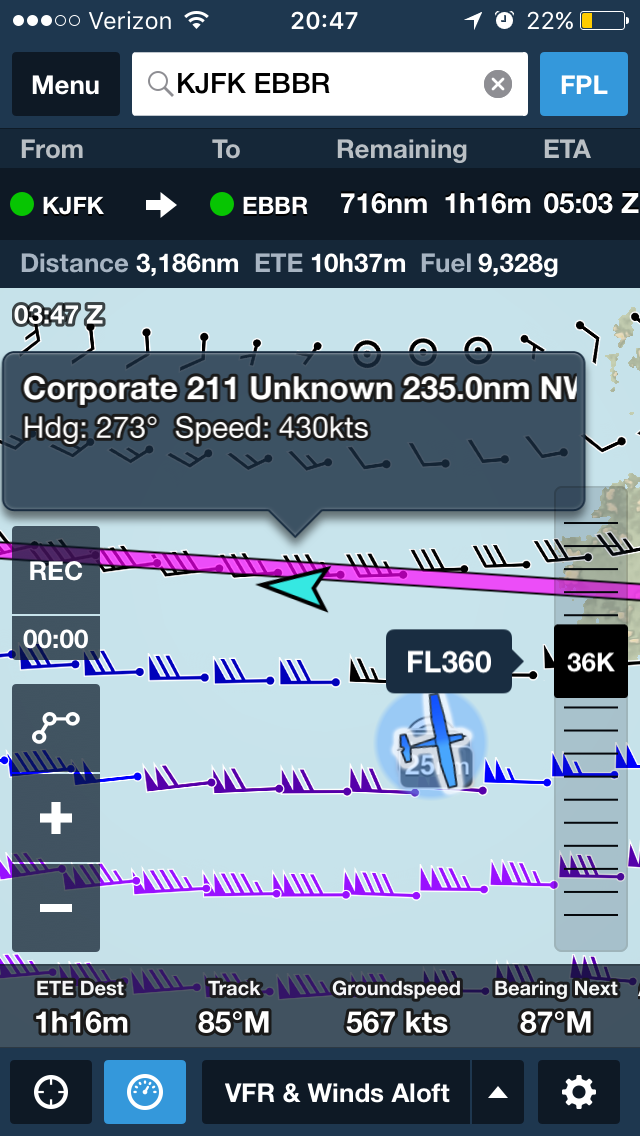This screenshot has height=1136, width=640.
Task: Open the FPL flight plan editor
Action: click(584, 85)
